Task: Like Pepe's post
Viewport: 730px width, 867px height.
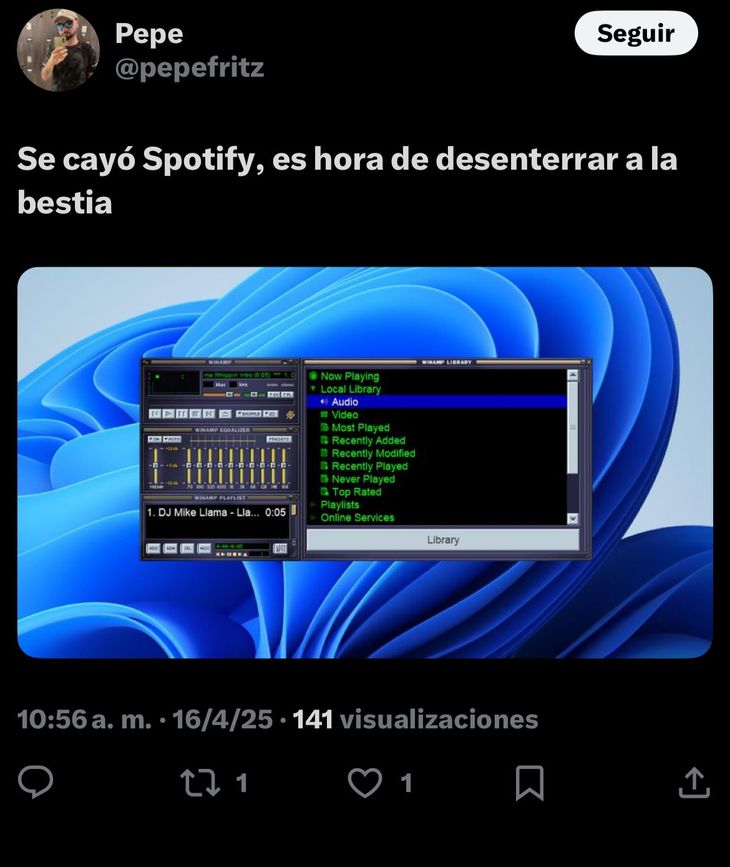Action: [365, 782]
